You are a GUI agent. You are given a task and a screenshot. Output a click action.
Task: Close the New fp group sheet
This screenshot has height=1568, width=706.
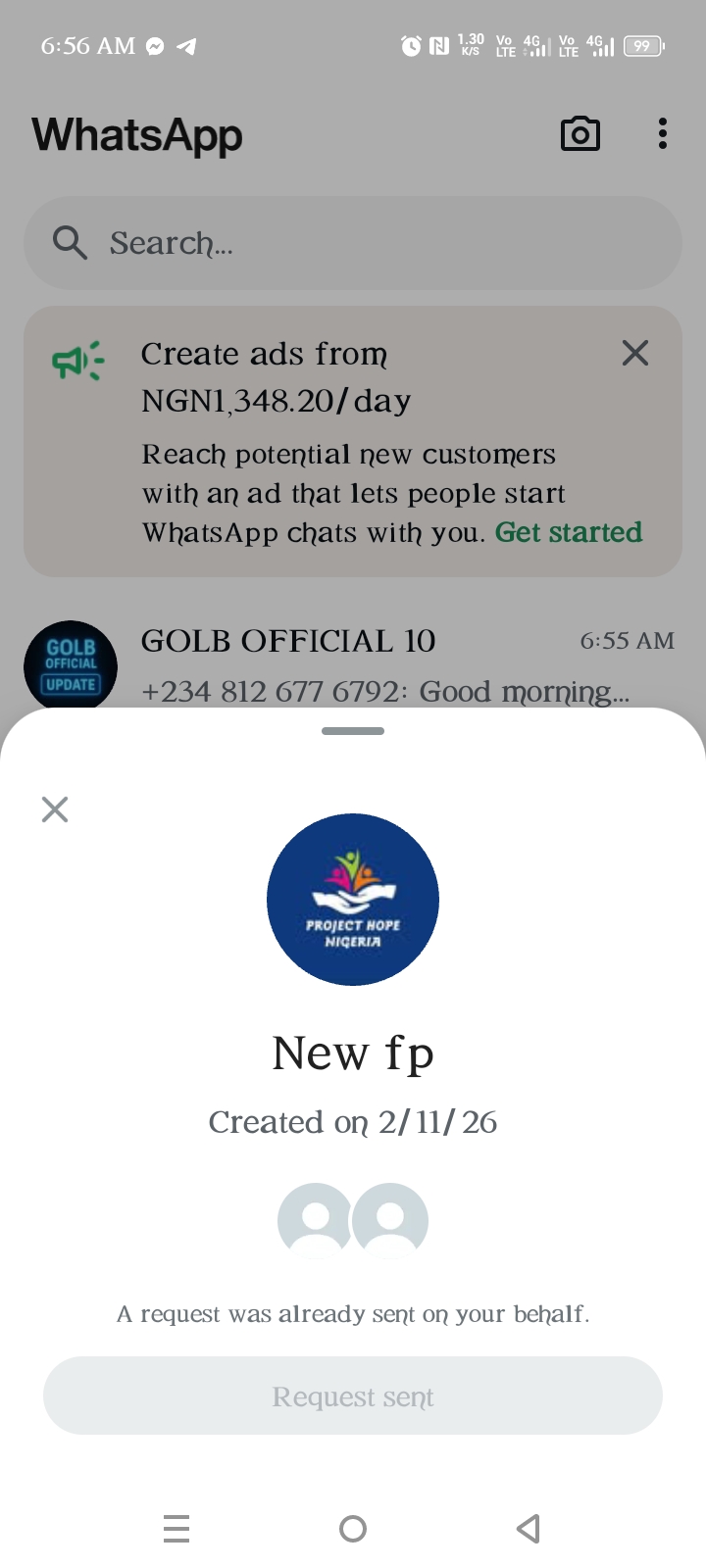(55, 809)
